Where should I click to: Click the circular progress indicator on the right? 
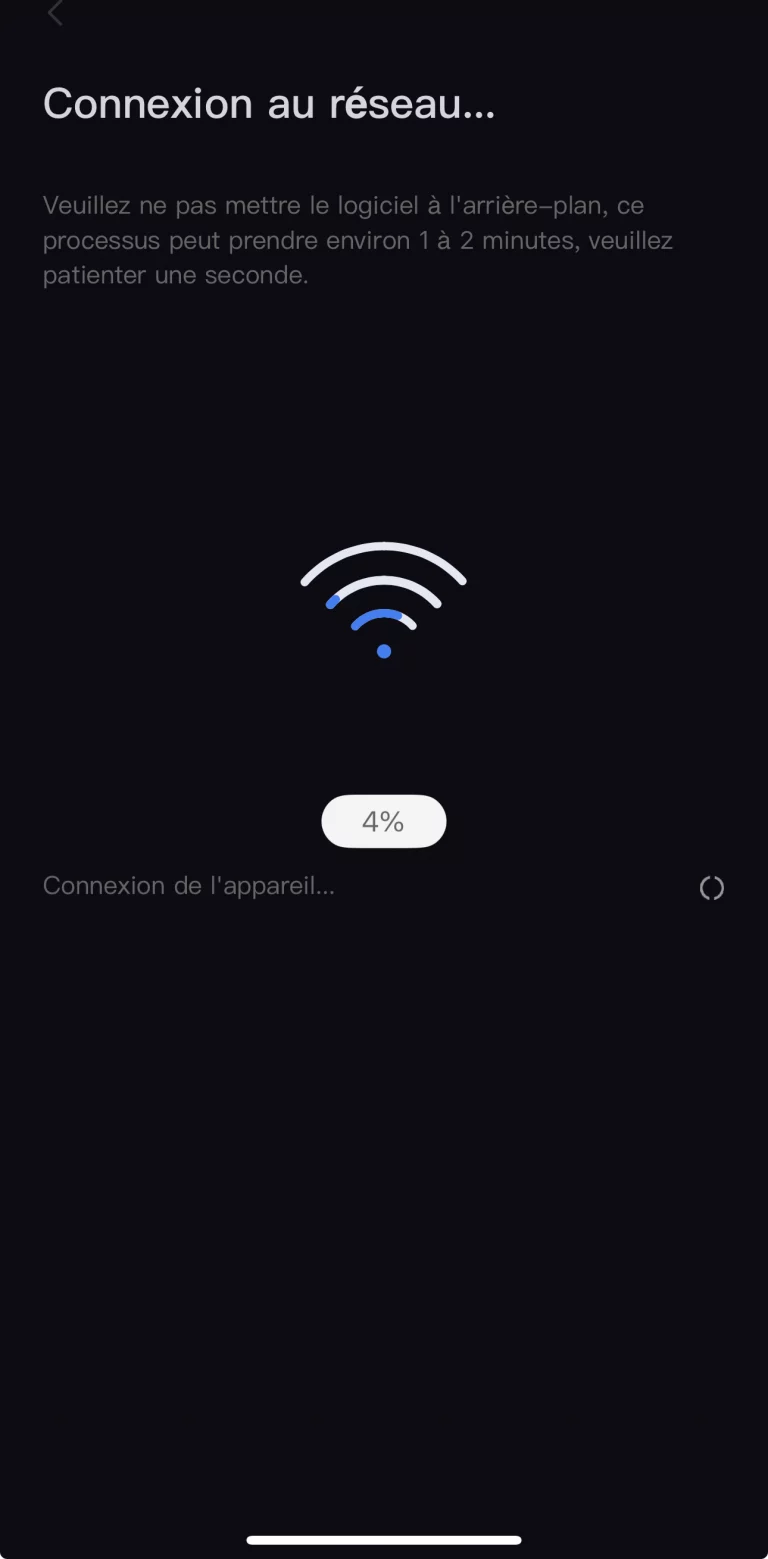(x=712, y=887)
